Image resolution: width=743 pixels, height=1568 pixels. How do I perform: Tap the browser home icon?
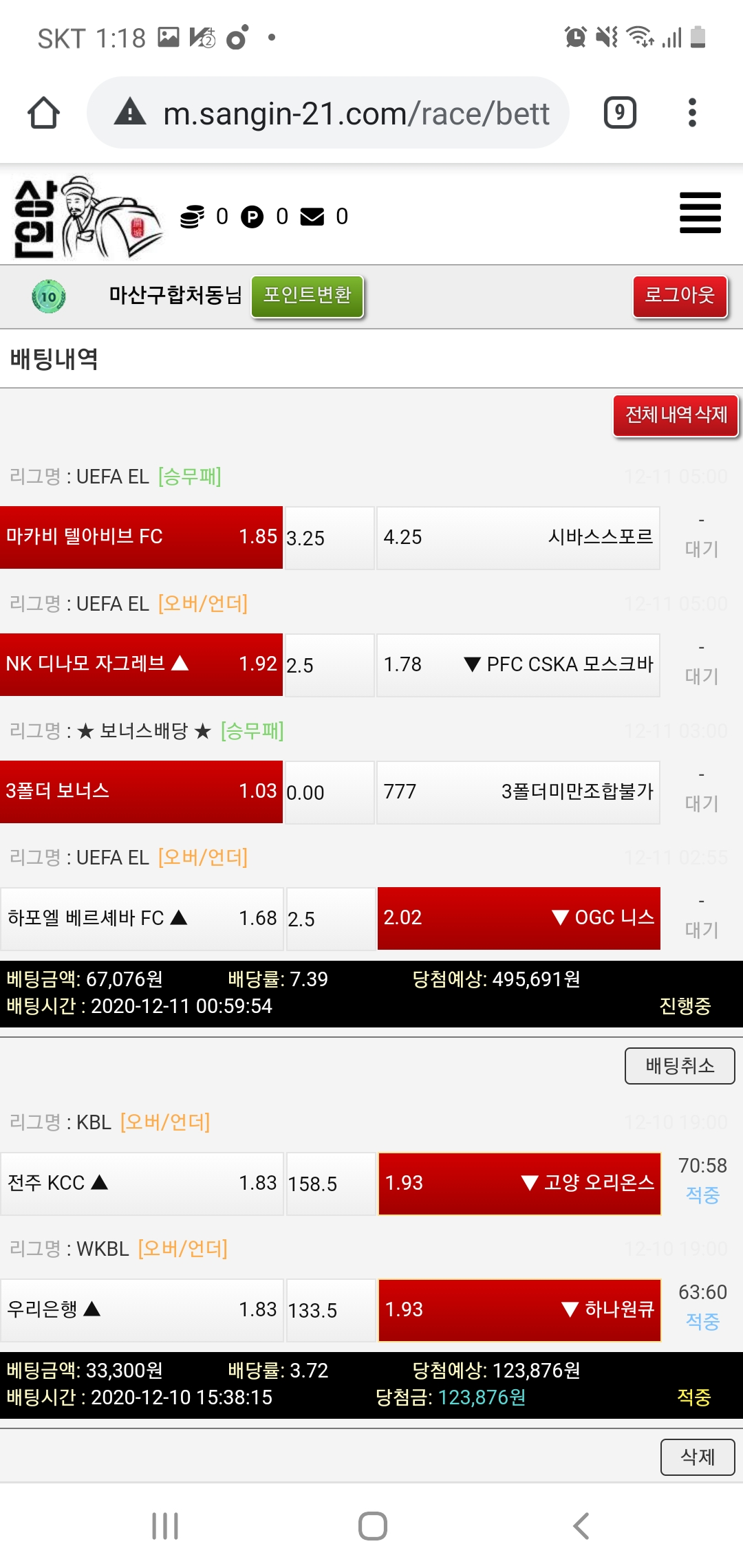pyautogui.click(x=43, y=113)
